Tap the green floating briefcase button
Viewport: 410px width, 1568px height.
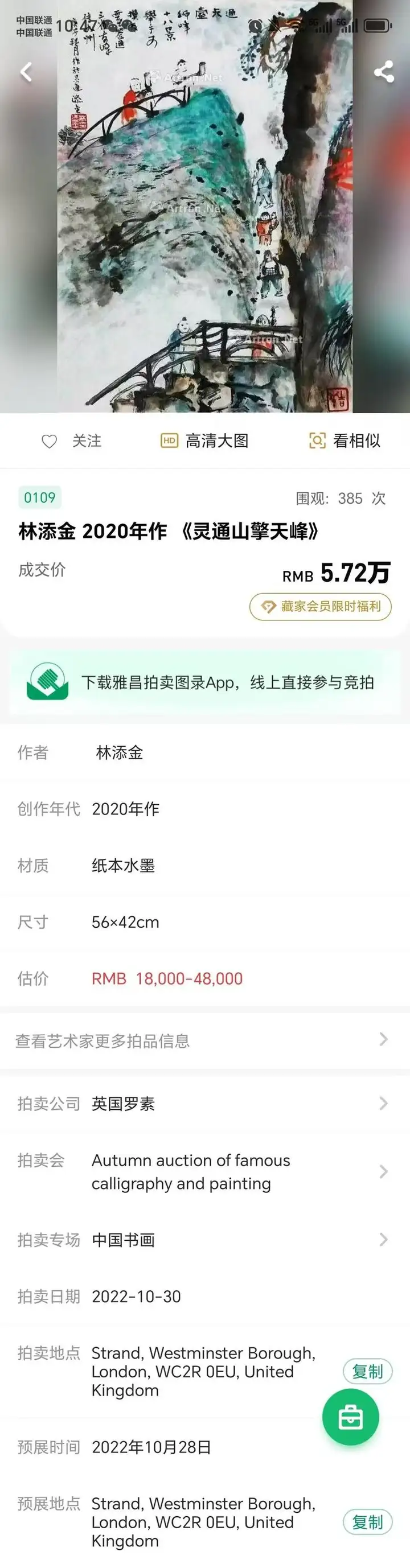tap(350, 1418)
